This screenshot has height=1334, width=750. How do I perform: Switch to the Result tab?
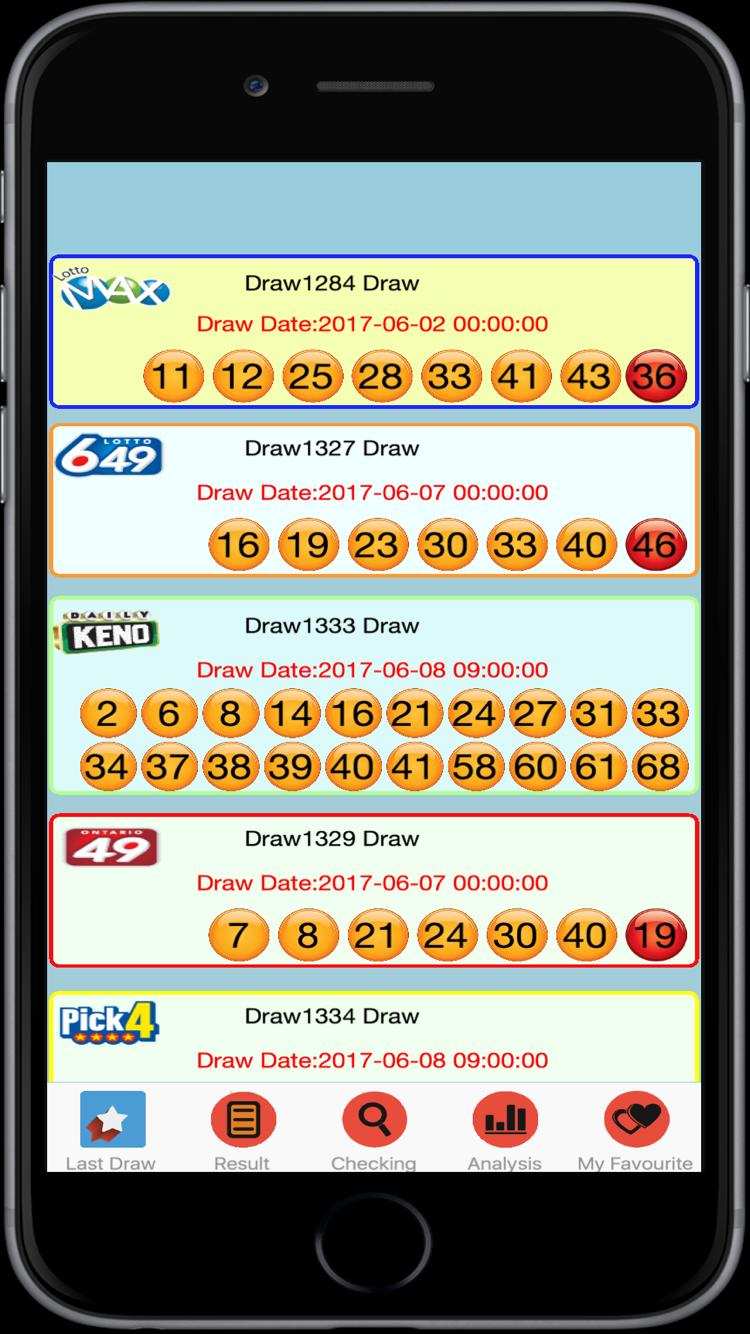(242, 1130)
